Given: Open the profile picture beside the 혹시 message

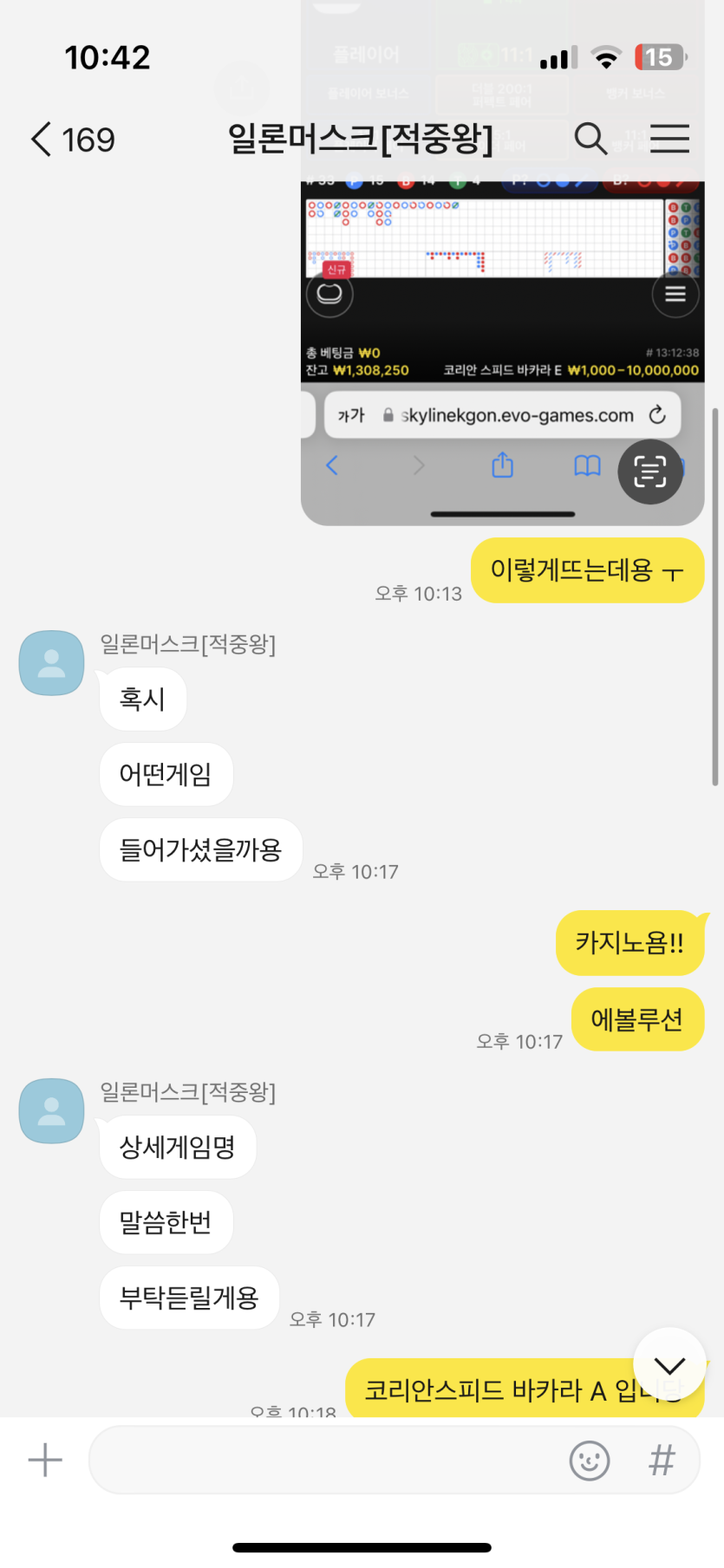Looking at the screenshot, I should [x=52, y=663].
